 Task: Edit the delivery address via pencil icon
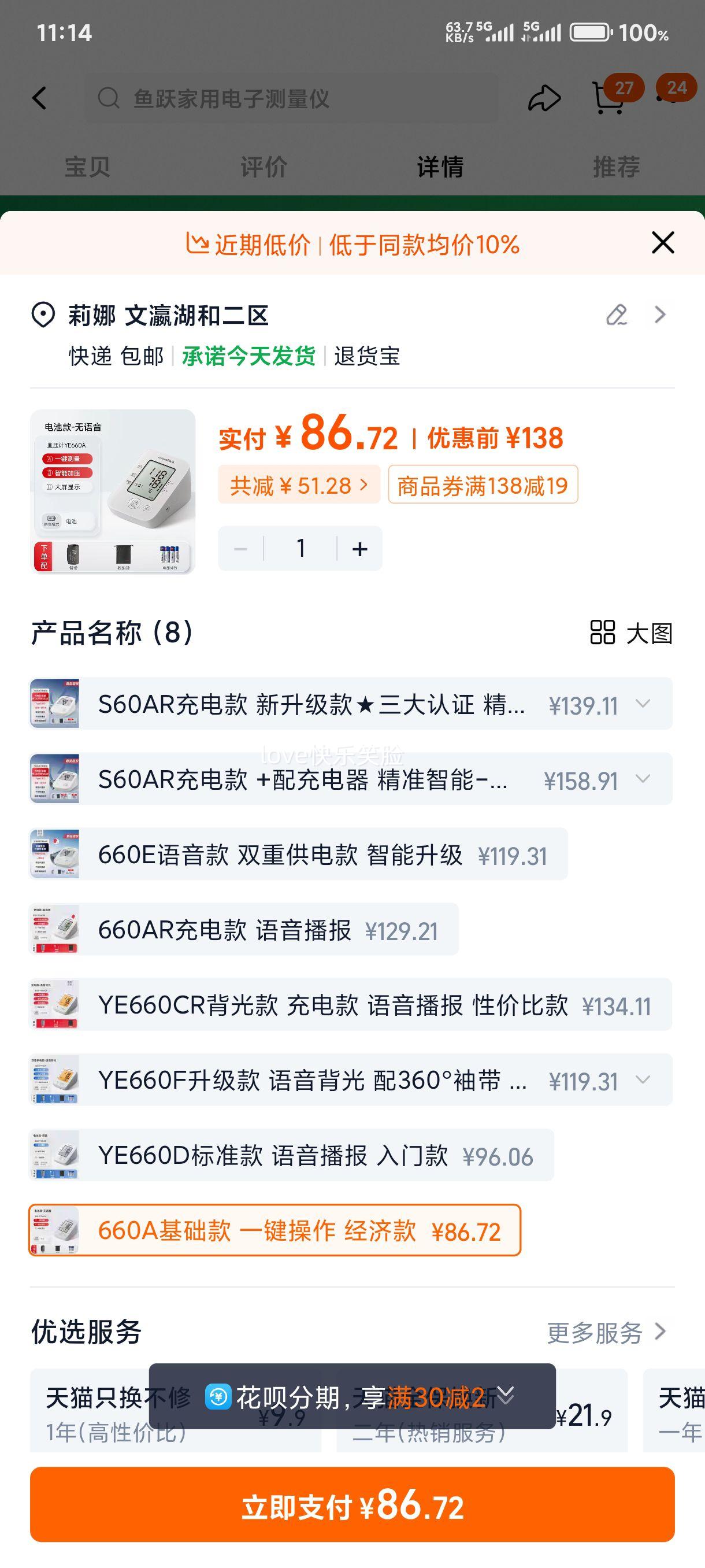(x=616, y=315)
